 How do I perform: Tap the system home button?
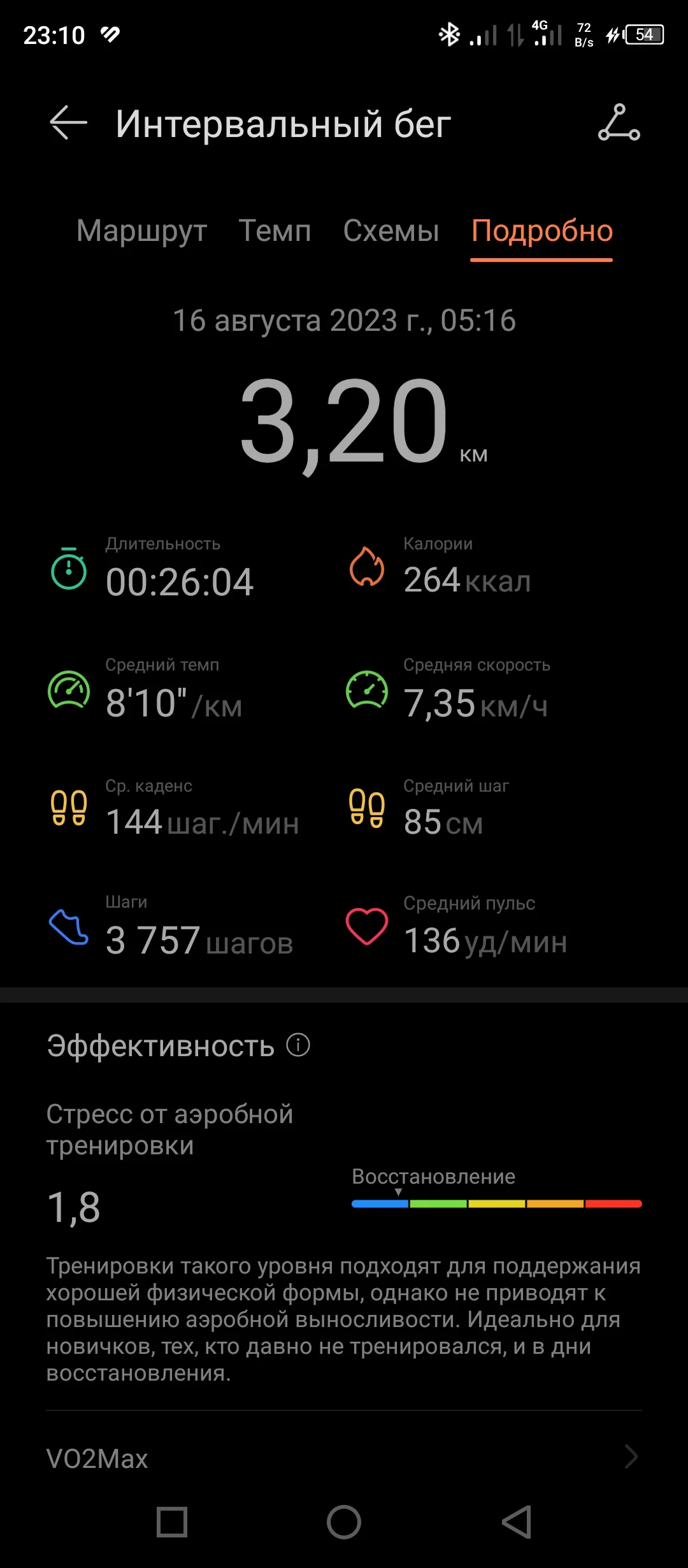coord(344,1522)
